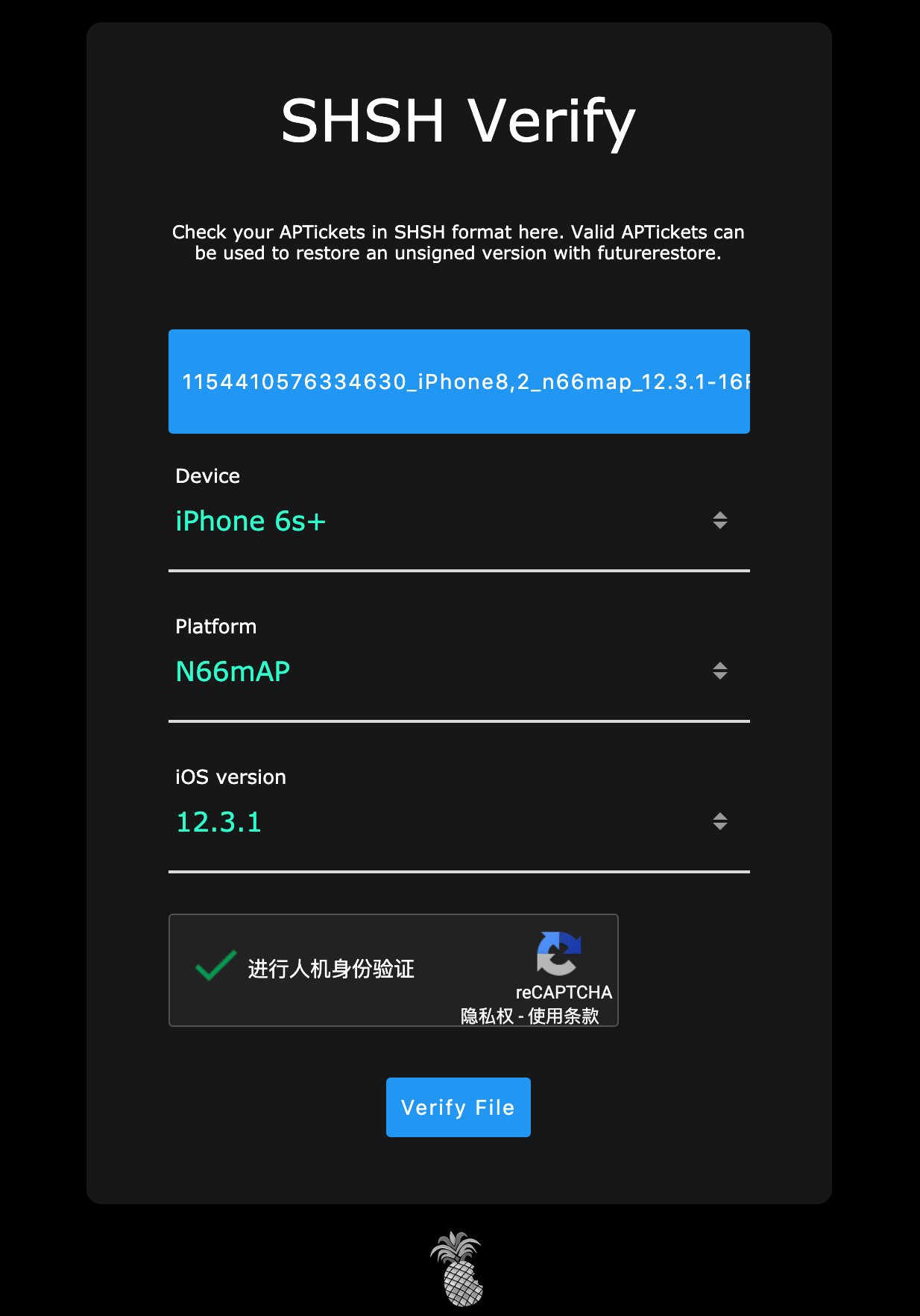The width and height of the screenshot is (920, 1316).
Task: Change the iOS version from 12.3.1
Action: point(459,822)
